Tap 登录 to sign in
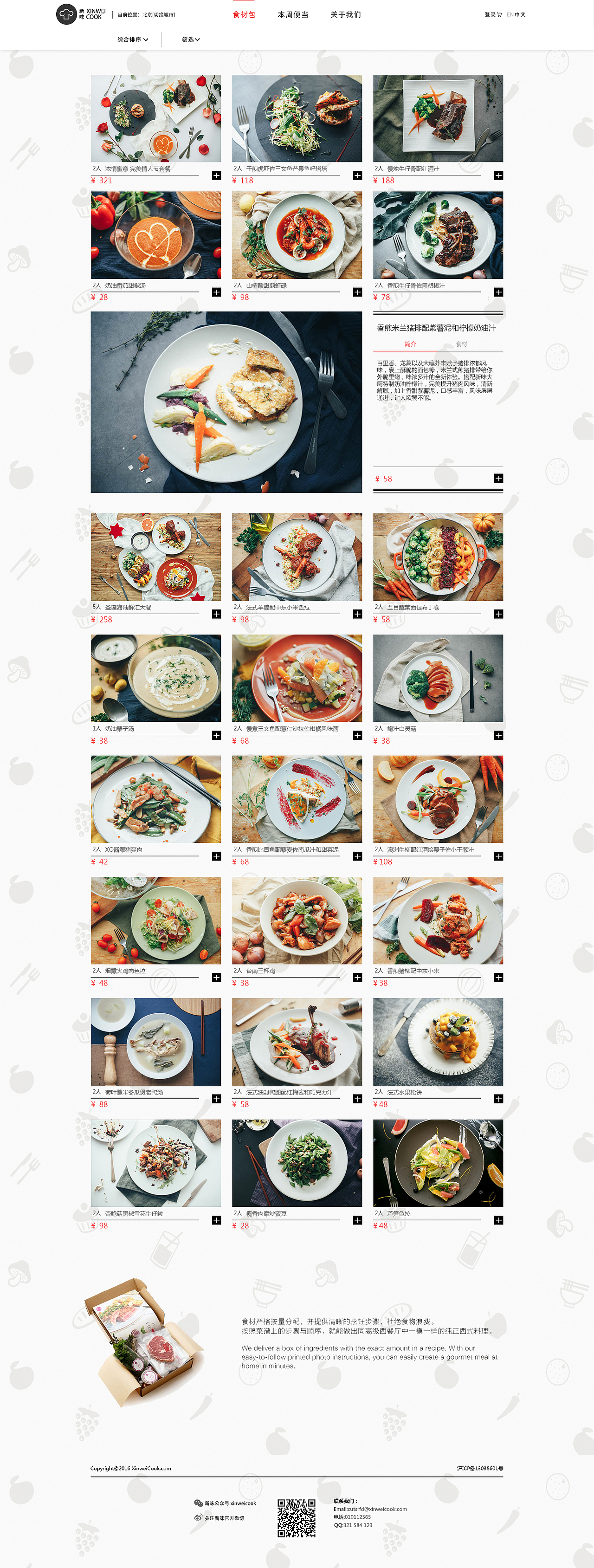 click(490, 14)
